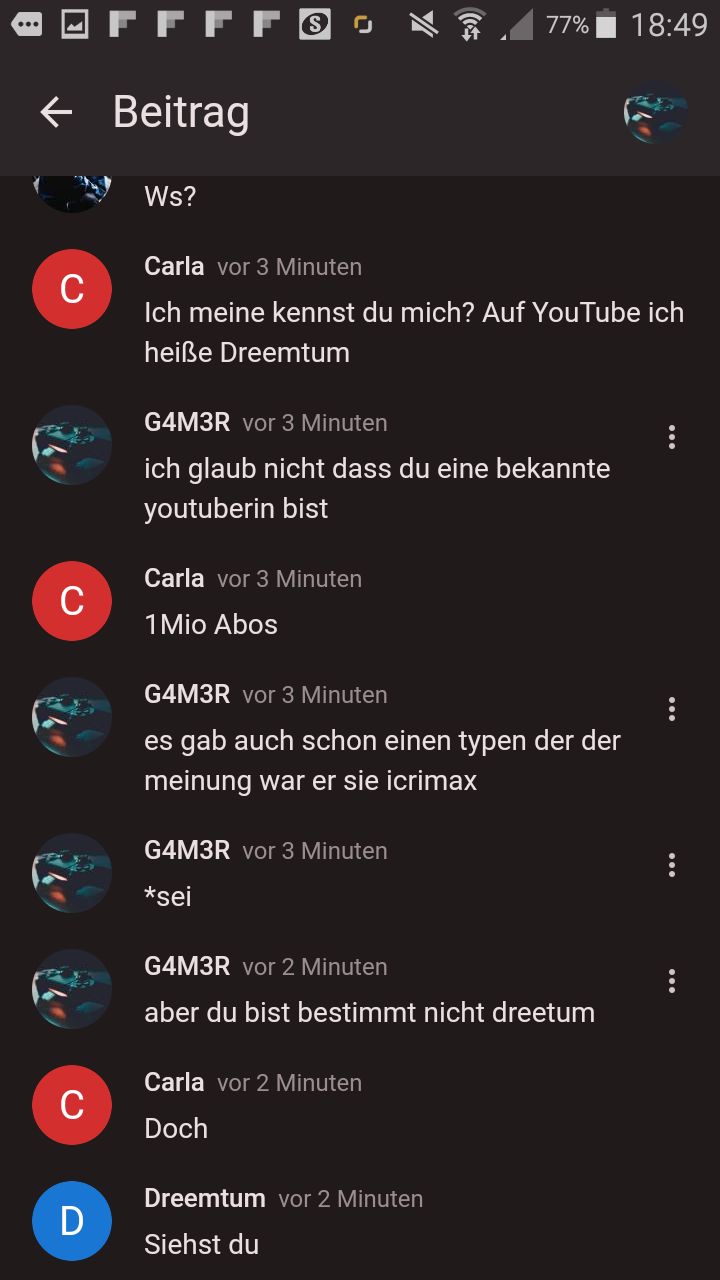Open account avatar in the app bar

pyautogui.click(x=656, y=112)
